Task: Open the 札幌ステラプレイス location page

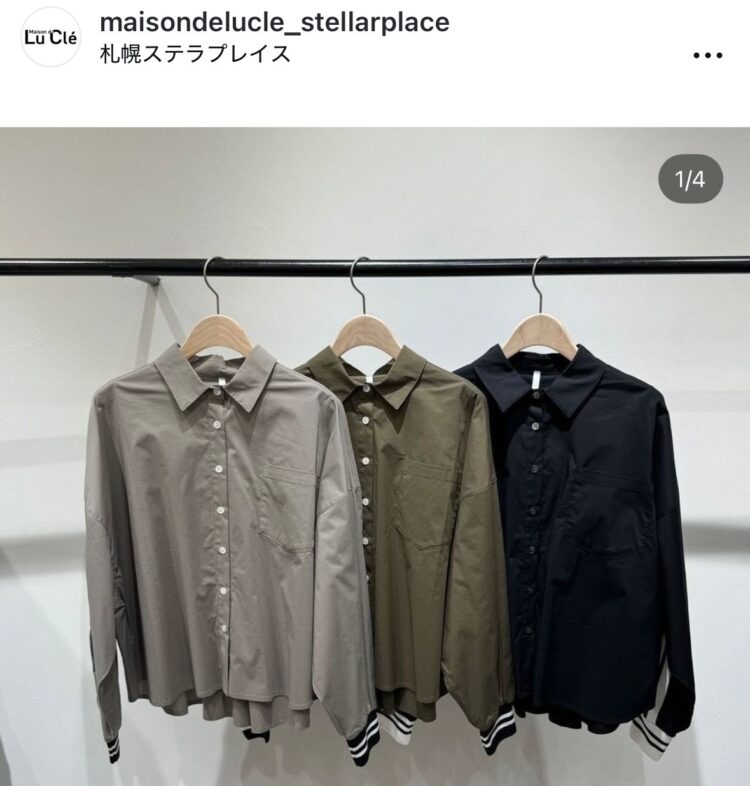Action: click(x=196, y=54)
